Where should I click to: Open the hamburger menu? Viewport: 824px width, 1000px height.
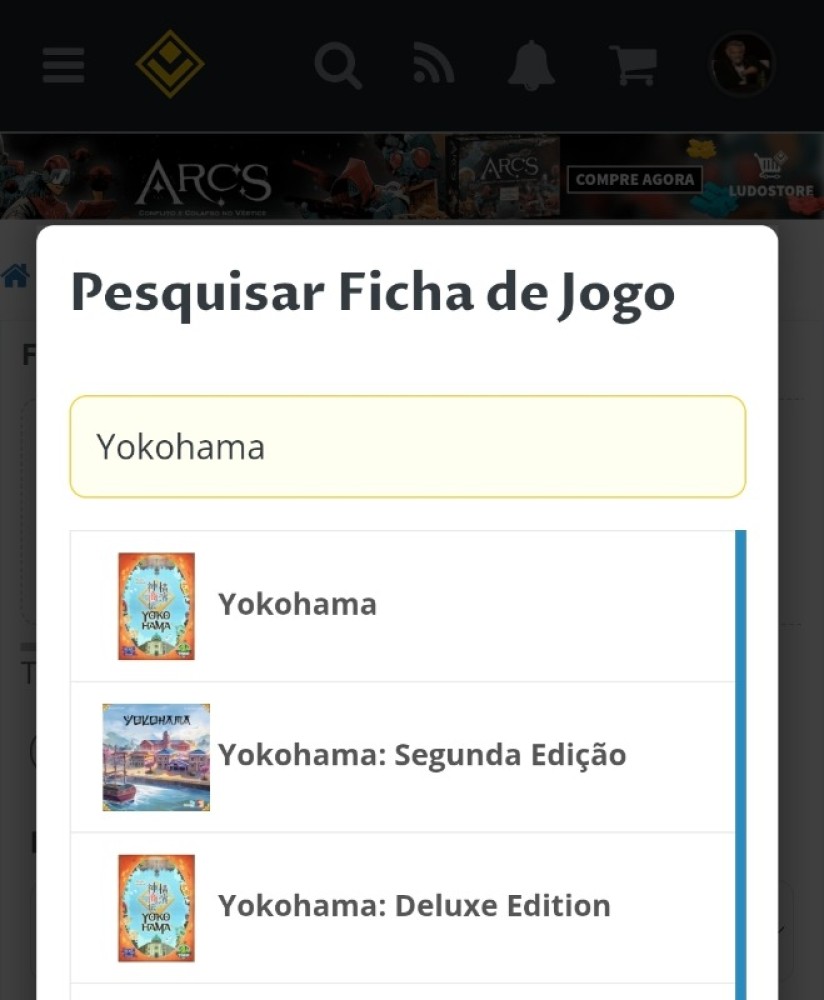click(63, 66)
